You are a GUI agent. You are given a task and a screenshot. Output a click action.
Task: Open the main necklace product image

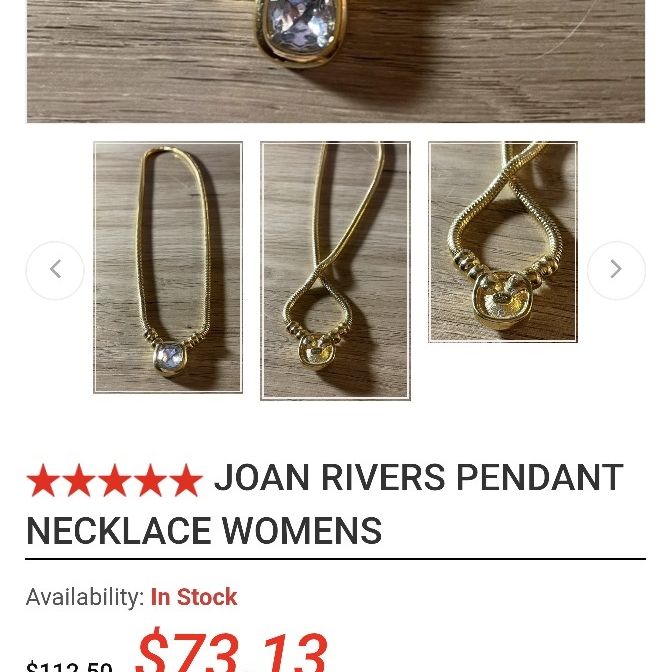coord(336,61)
